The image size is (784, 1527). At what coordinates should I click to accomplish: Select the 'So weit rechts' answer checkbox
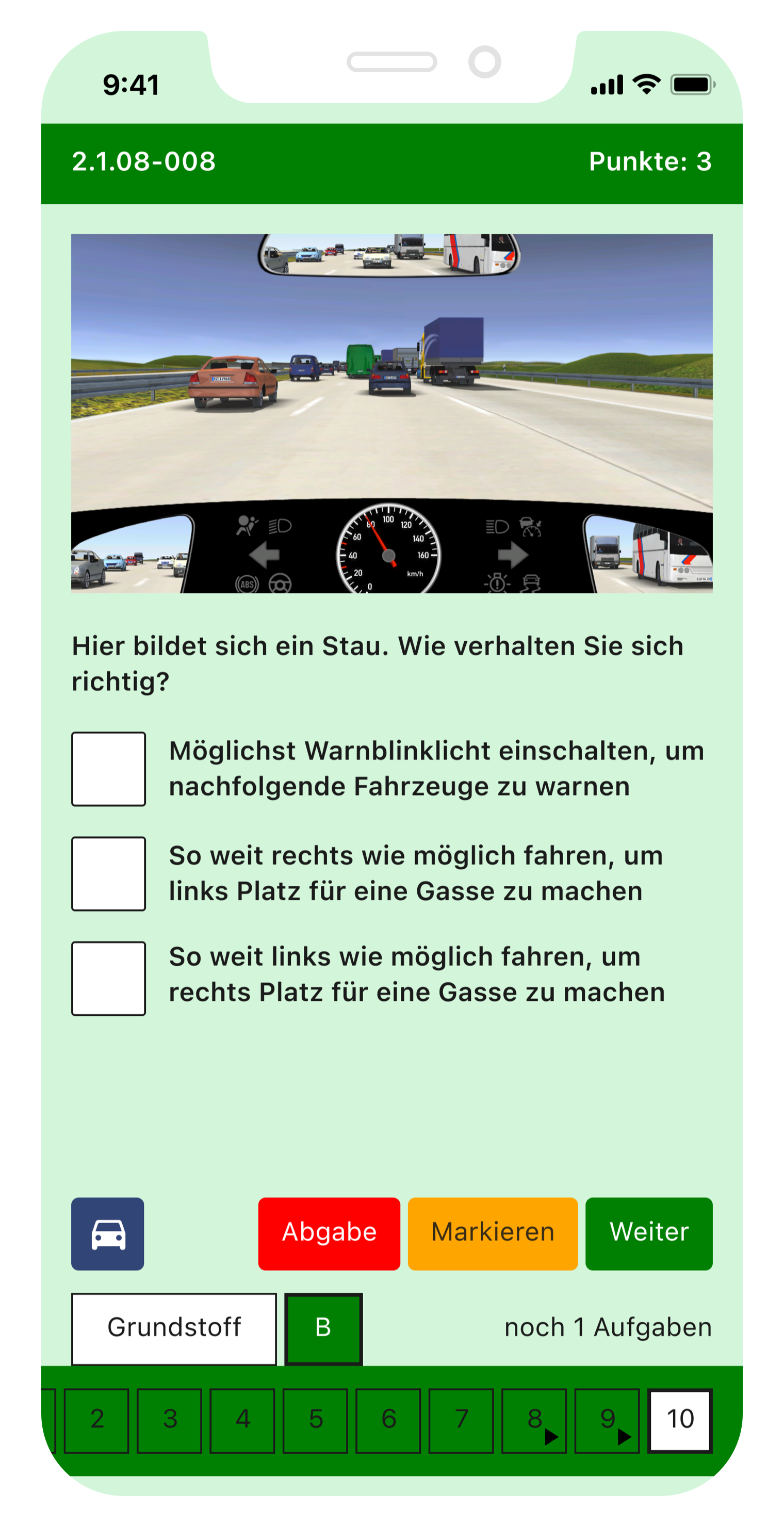(108, 873)
